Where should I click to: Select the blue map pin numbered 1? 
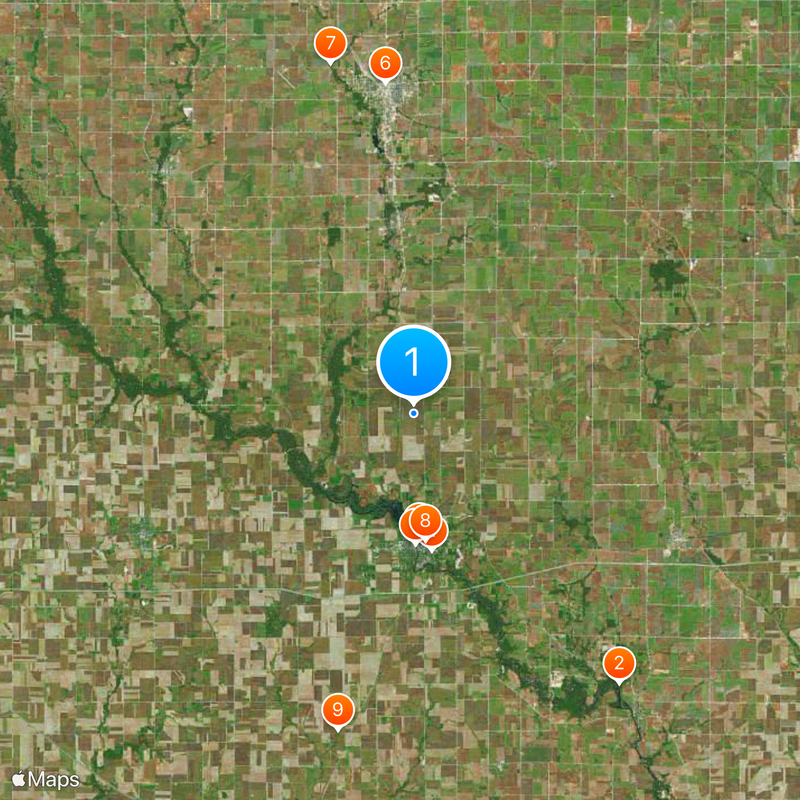click(413, 361)
